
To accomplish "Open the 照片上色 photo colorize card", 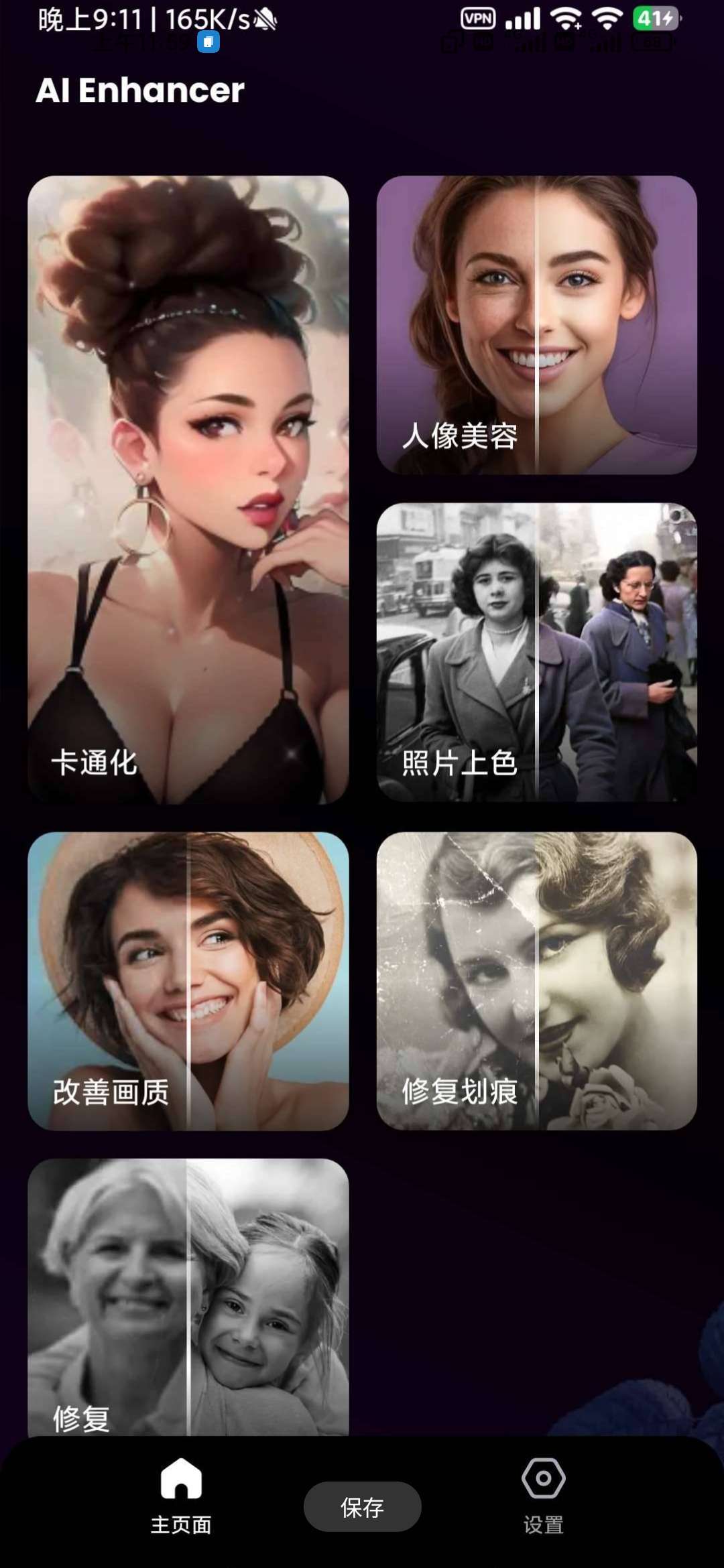I will pos(536,651).
